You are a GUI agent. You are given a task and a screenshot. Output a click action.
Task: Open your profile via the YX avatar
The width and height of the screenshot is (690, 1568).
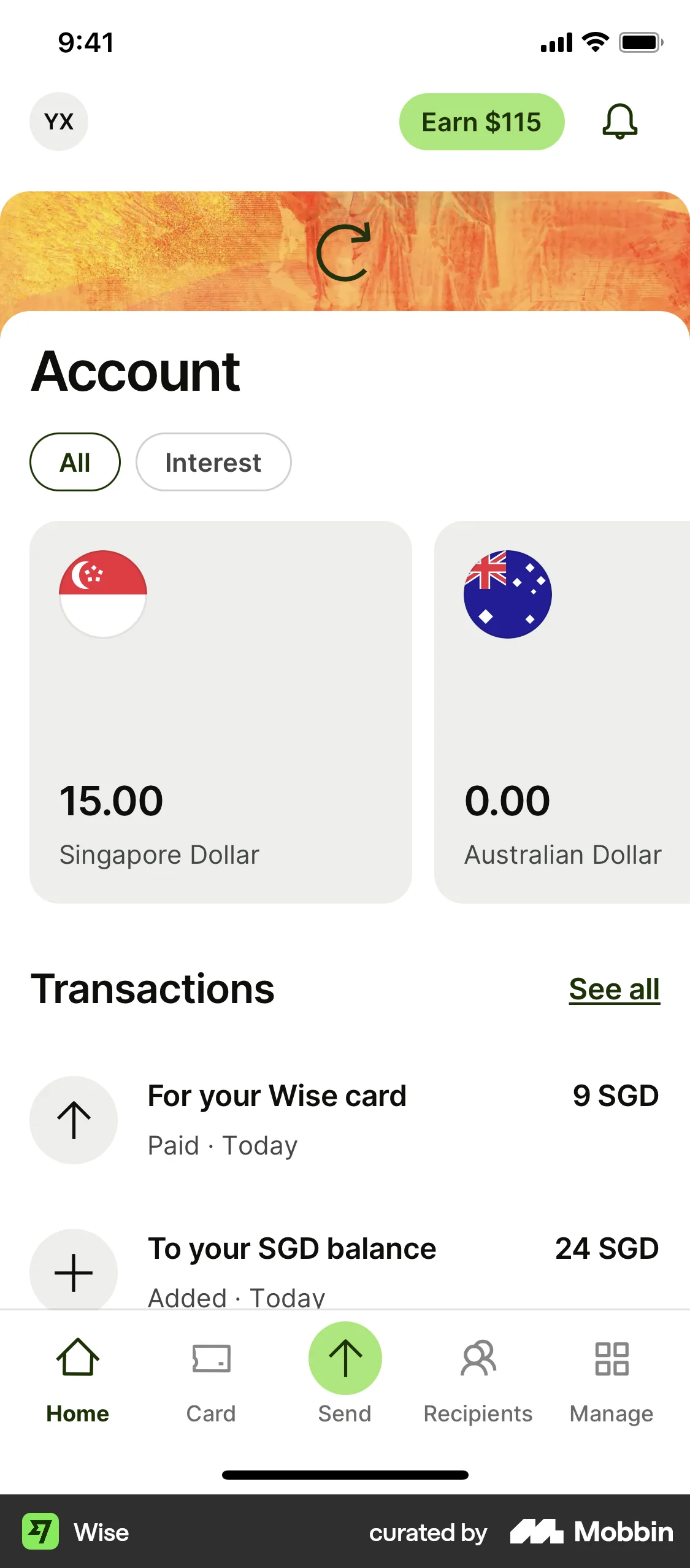click(x=59, y=121)
